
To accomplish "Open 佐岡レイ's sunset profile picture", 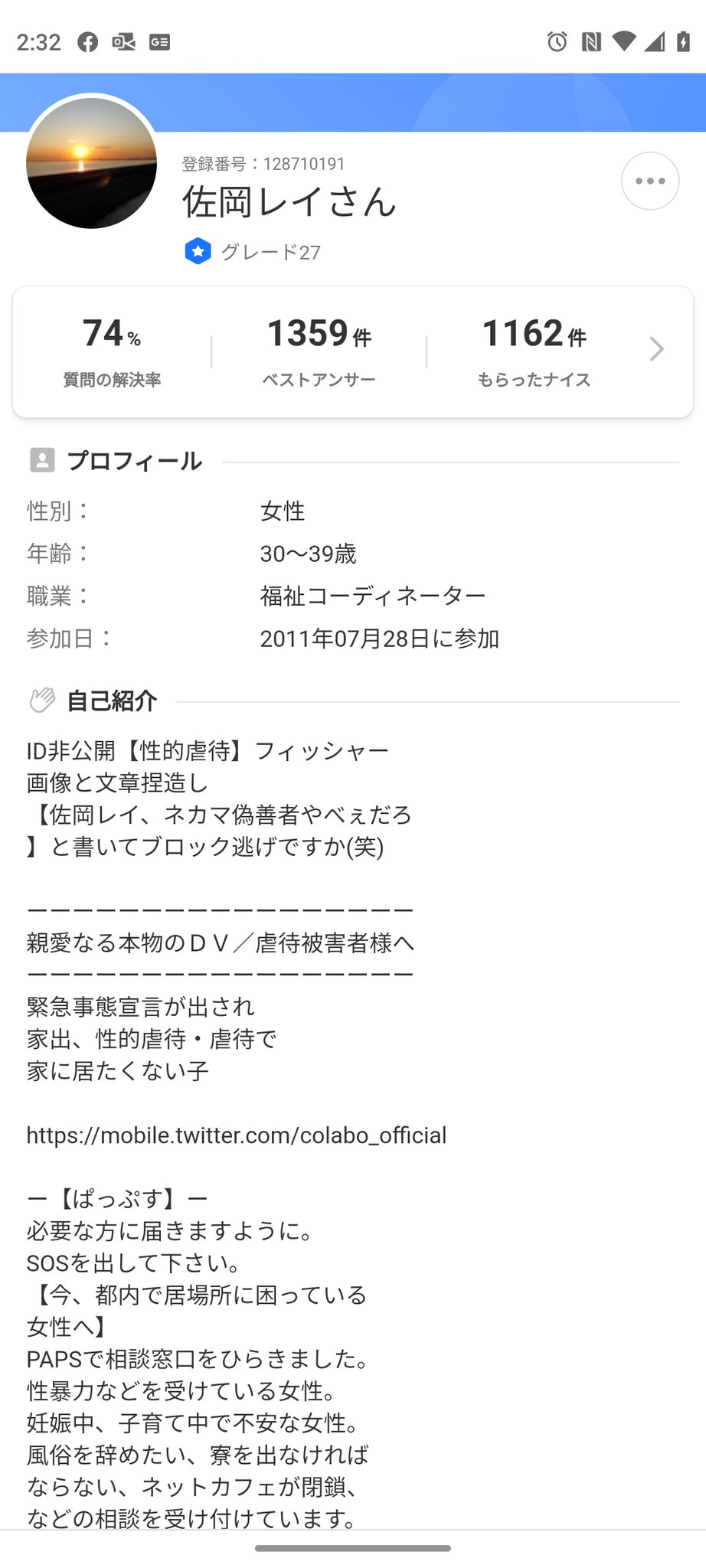I will [91, 162].
